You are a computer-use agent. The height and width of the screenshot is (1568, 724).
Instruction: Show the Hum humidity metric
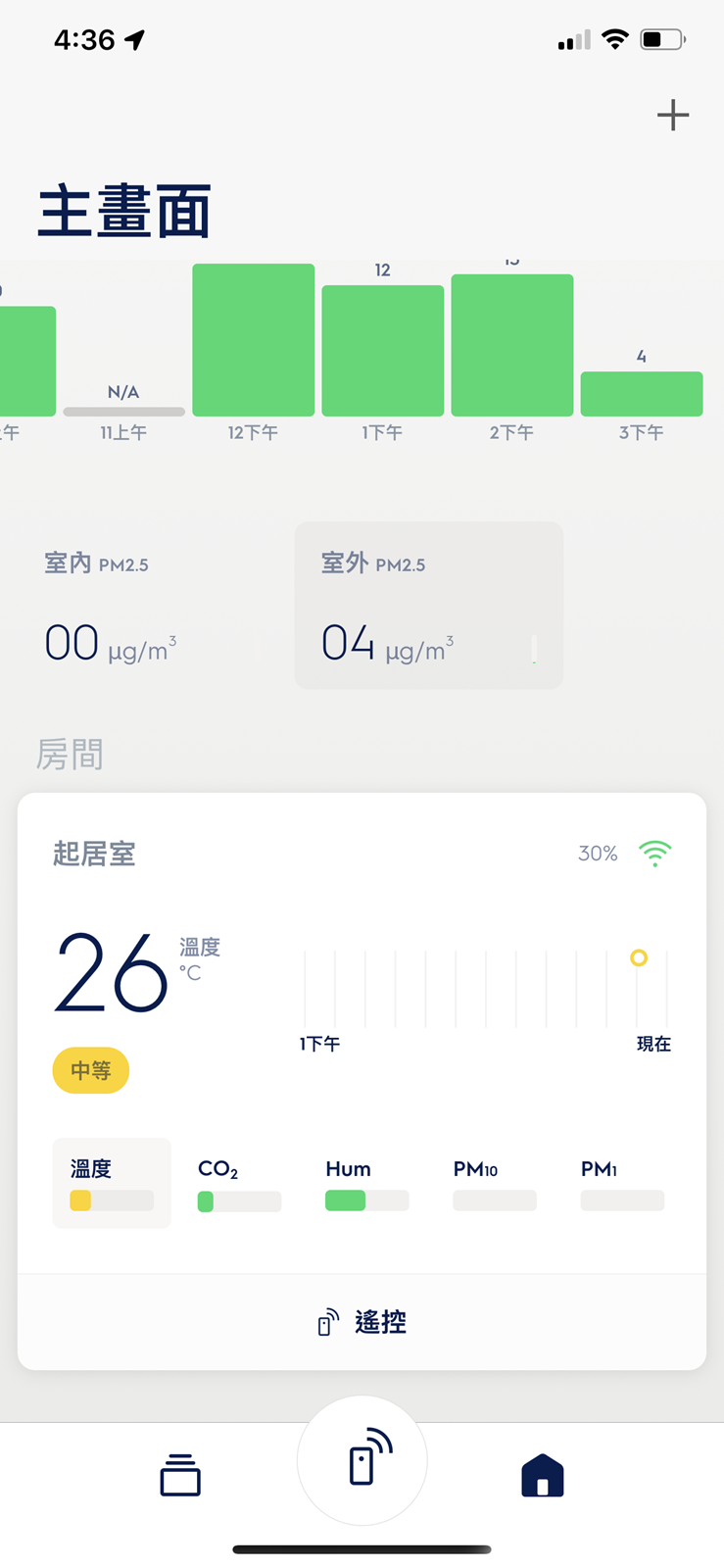click(x=365, y=1183)
